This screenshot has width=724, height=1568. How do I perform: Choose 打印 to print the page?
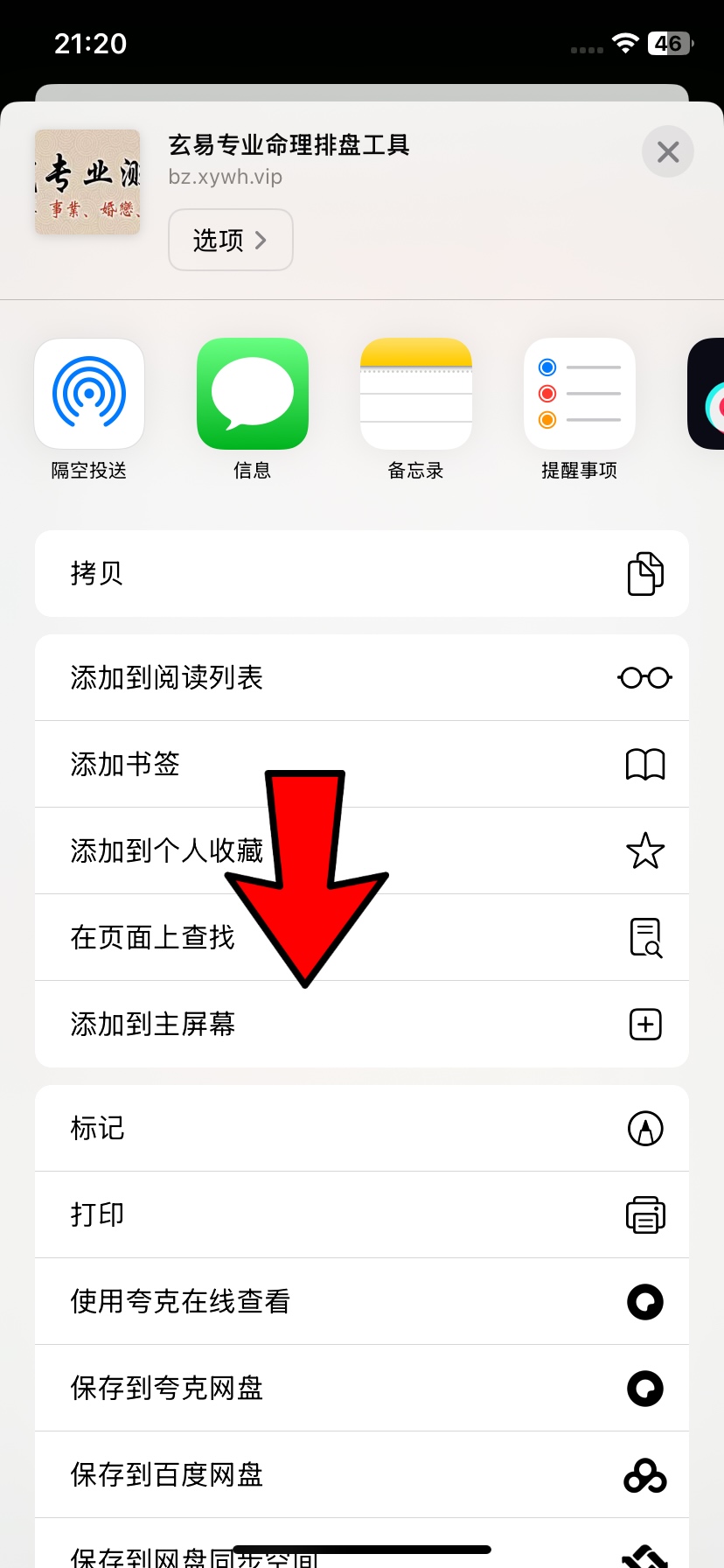pyautogui.click(x=362, y=1215)
